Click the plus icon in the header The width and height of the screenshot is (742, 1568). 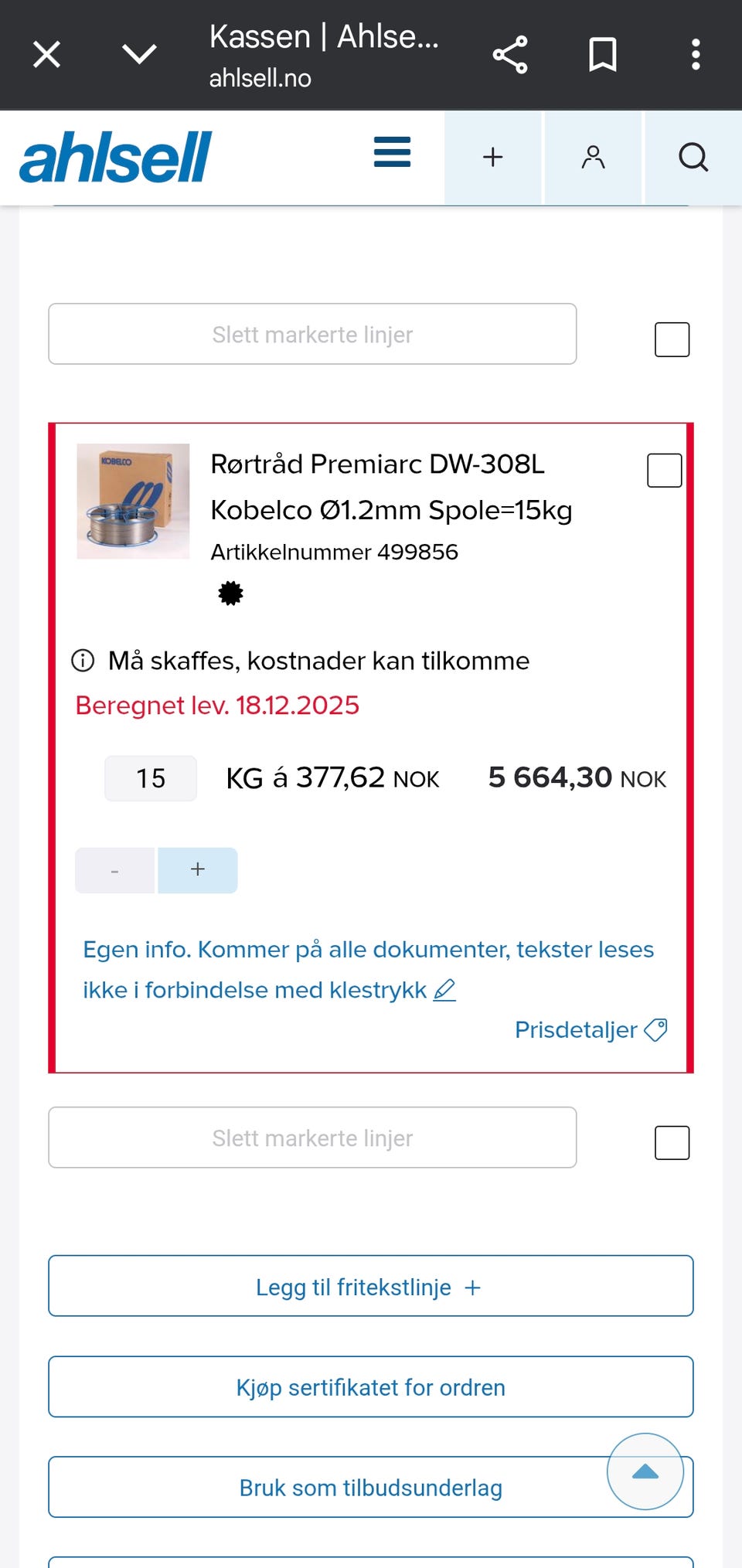(492, 157)
